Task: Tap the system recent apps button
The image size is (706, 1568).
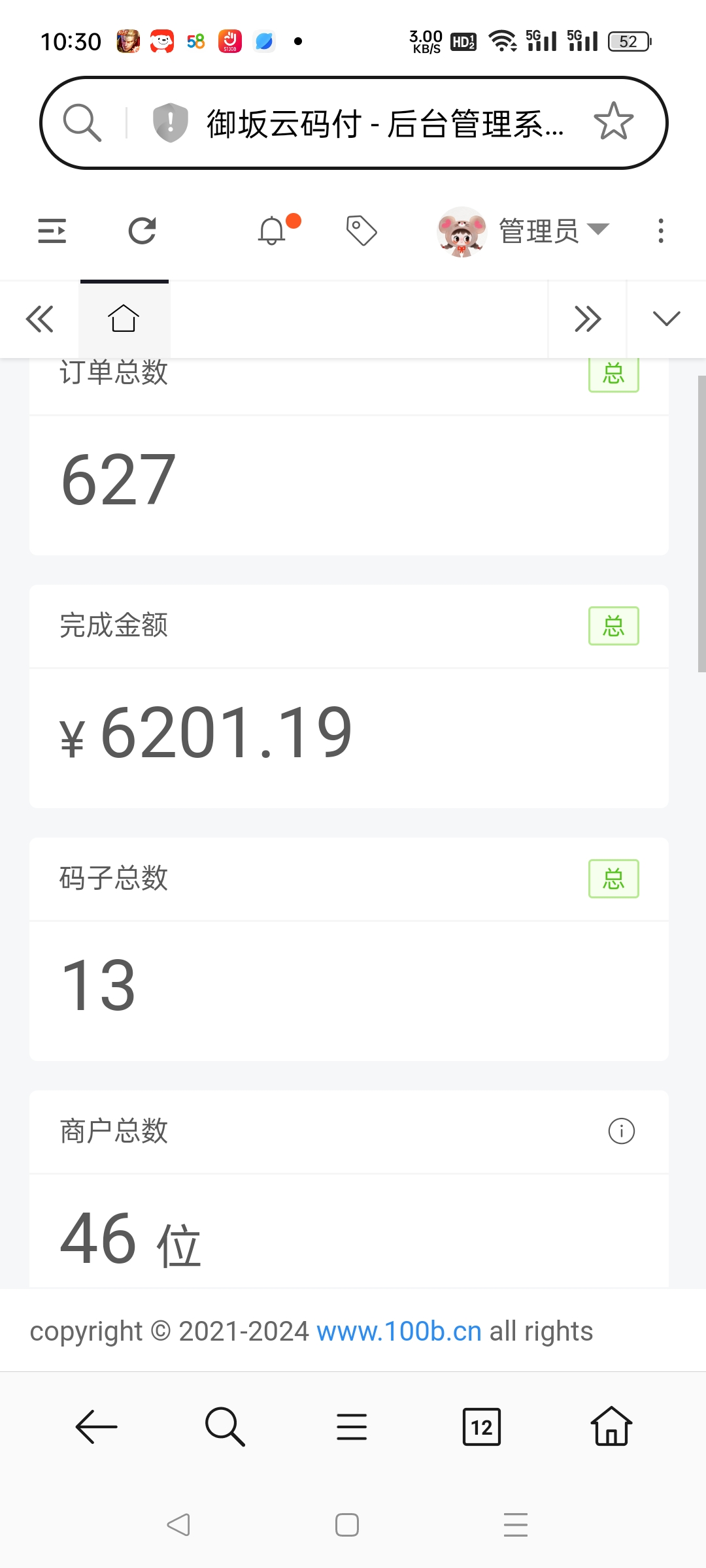Action: [x=515, y=1525]
